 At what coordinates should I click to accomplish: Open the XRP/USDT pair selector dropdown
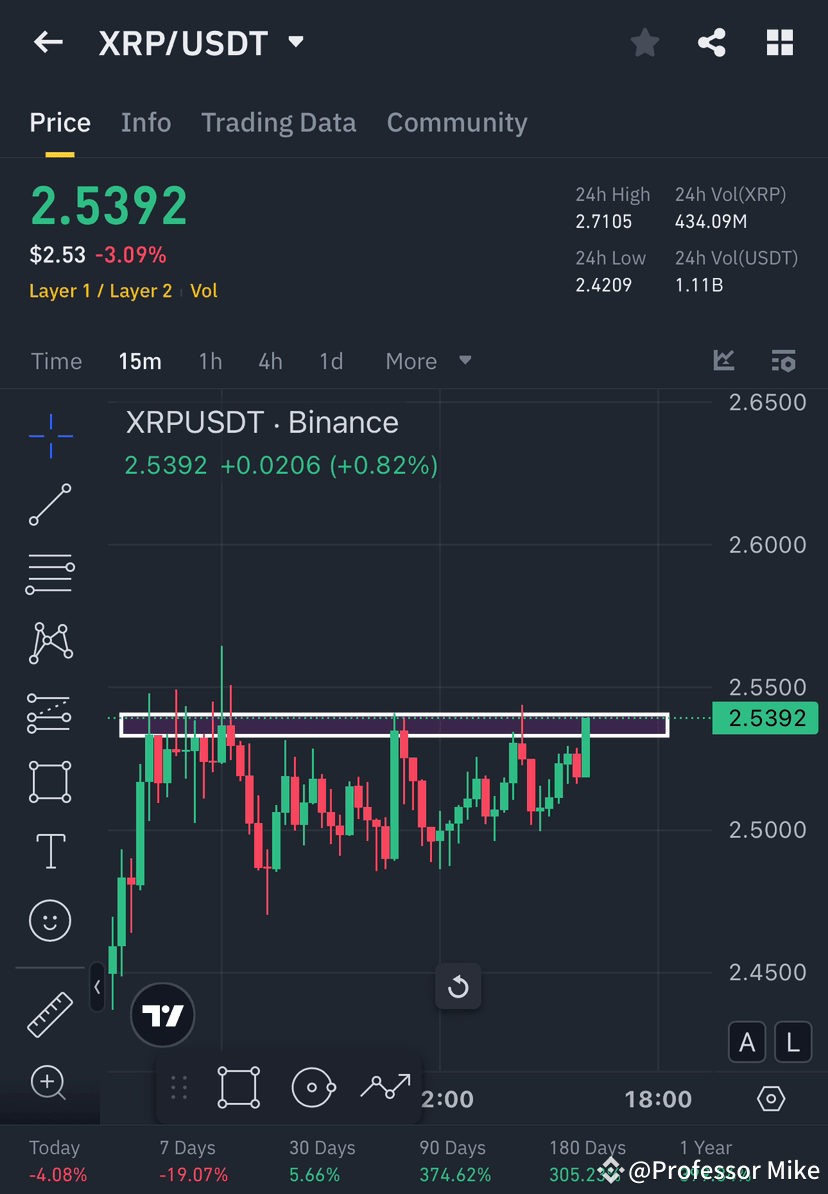point(295,42)
